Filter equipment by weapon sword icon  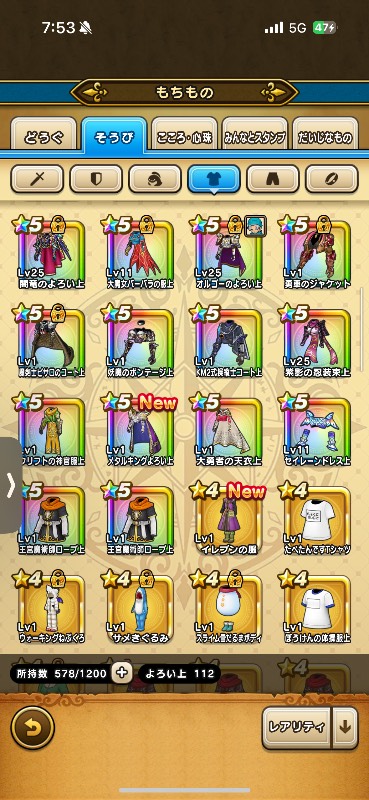37,179
